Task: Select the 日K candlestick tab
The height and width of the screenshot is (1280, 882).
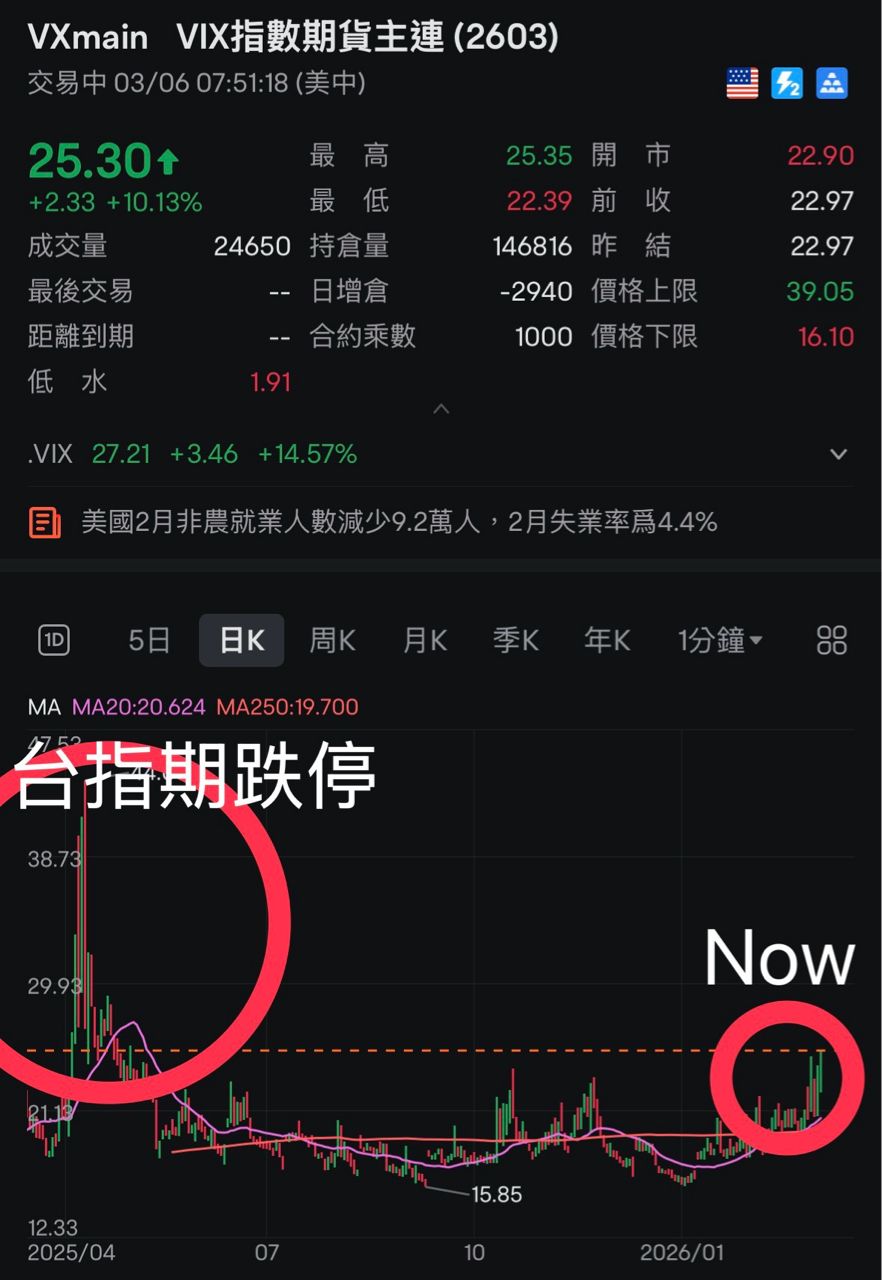Action: point(241,640)
